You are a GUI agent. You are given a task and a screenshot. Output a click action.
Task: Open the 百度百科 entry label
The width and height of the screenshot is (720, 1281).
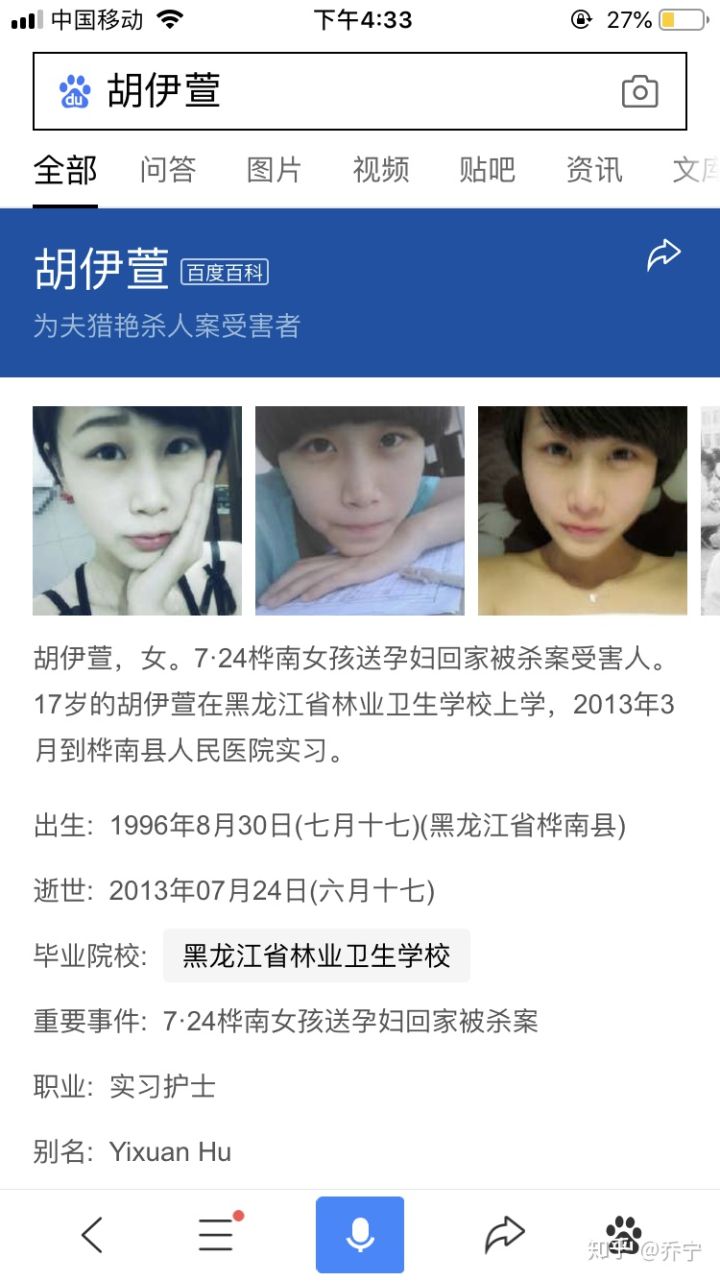pos(224,272)
